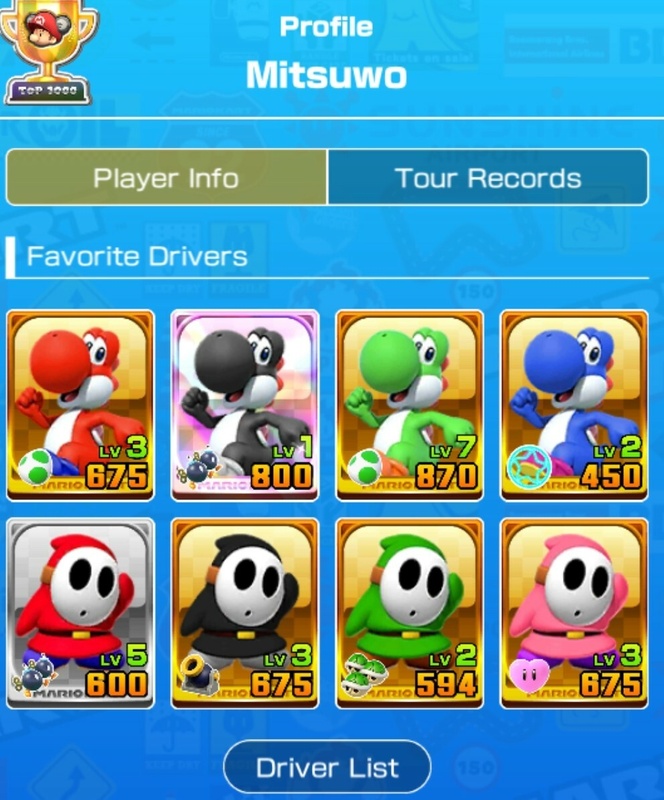
Task: Select the Pink Shy Guy driver card
Action: [574, 613]
